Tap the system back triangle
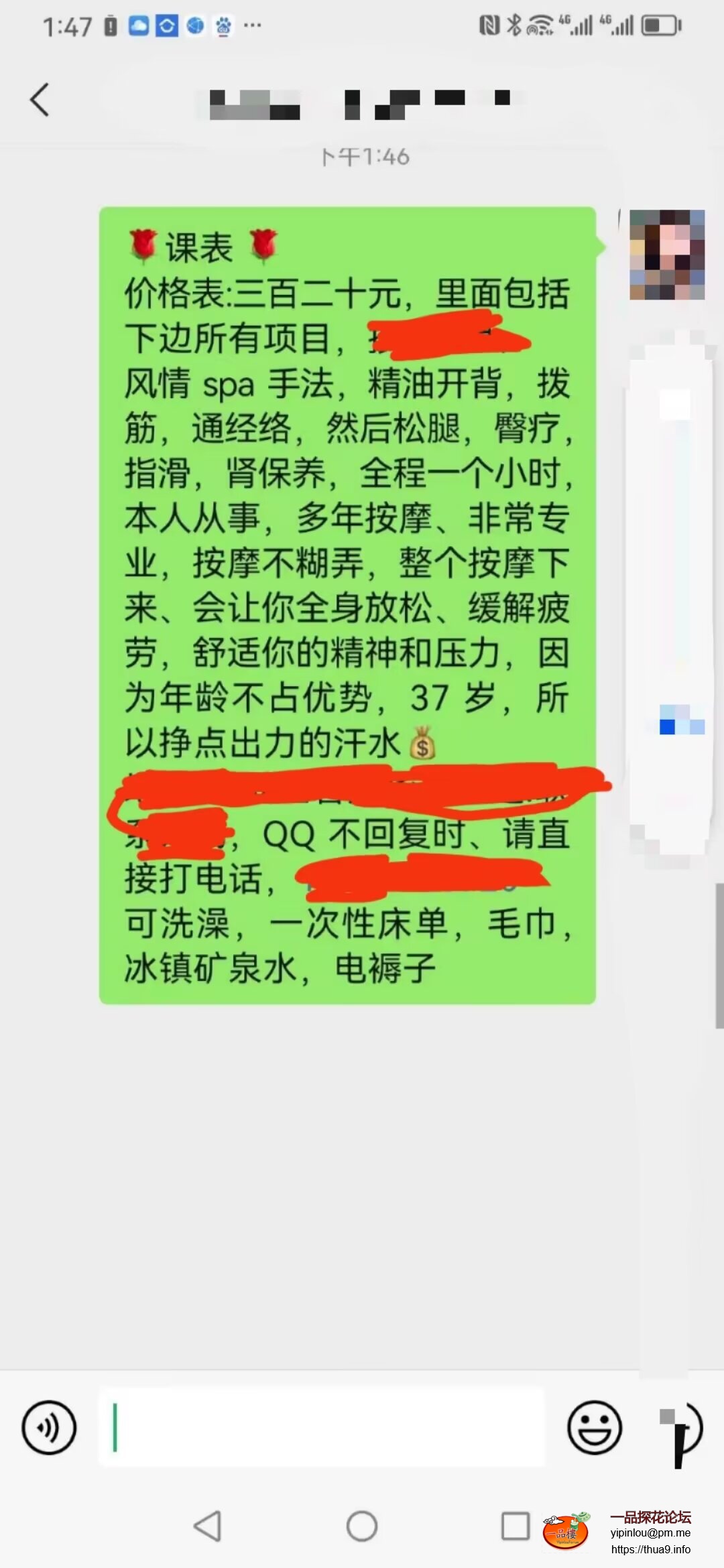The height and width of the screenshot is (1568, 724). point(208,1527)
